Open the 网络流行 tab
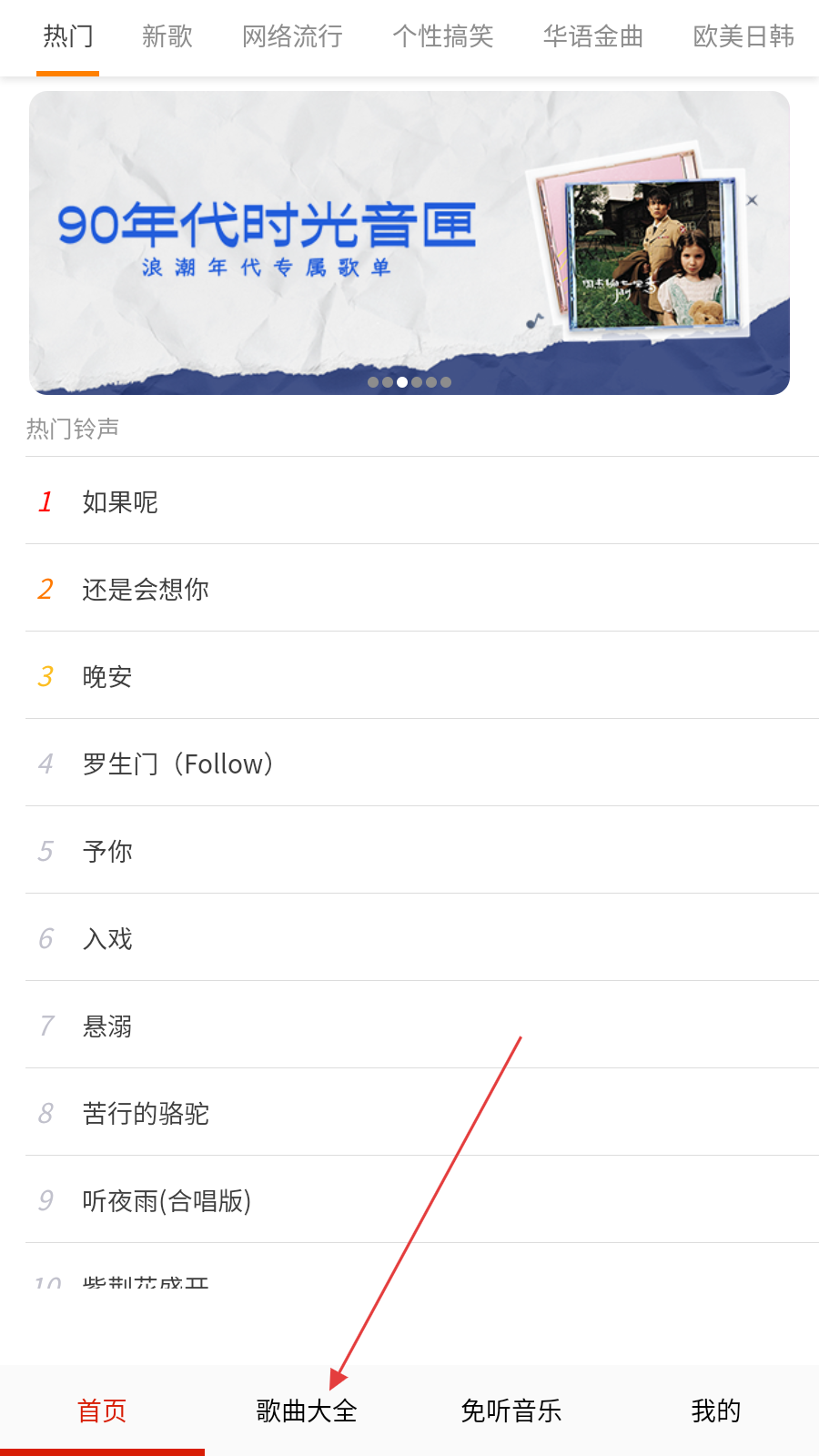Screen dimensions: 819x1456 [292, 36]
